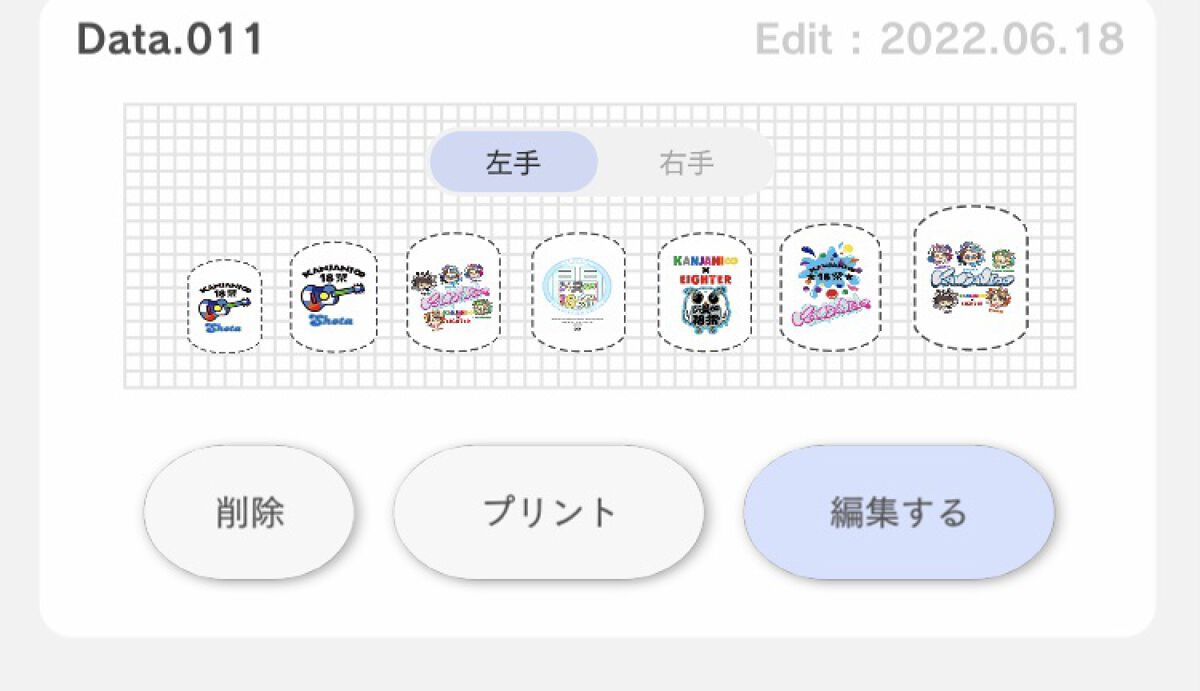Screen dimensions: 1200x691
Task: Tap the 削除 button
Action: (x=249, y=512)
